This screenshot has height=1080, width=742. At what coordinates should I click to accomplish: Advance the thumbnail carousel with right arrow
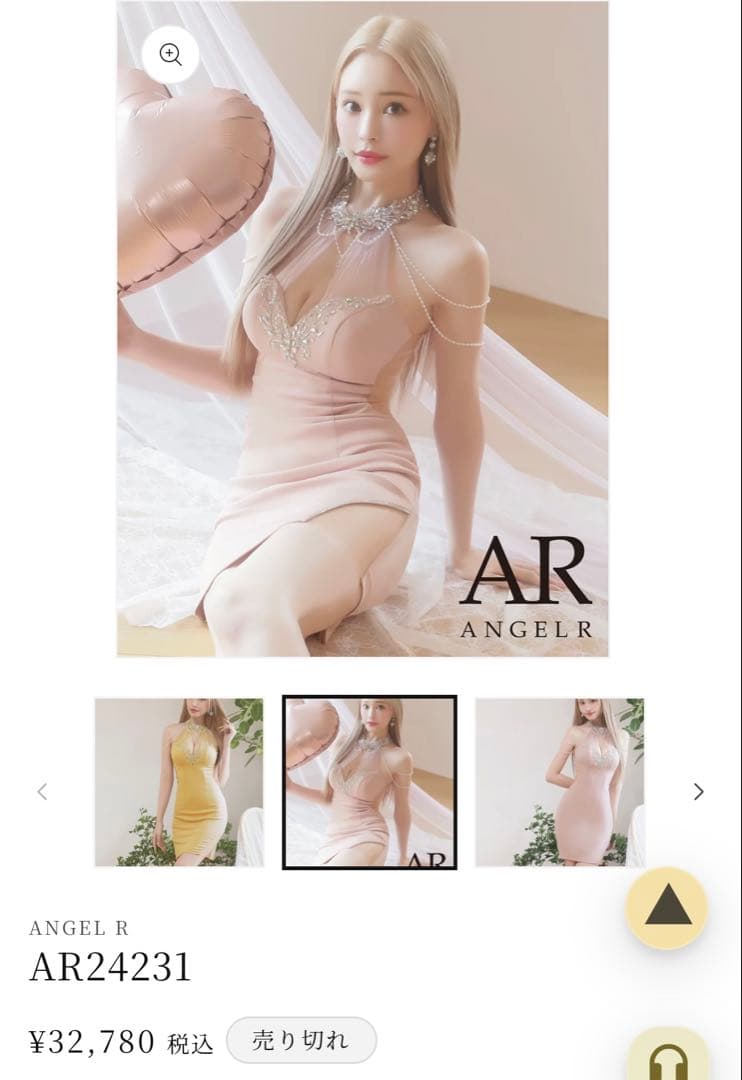click(698, 792)
